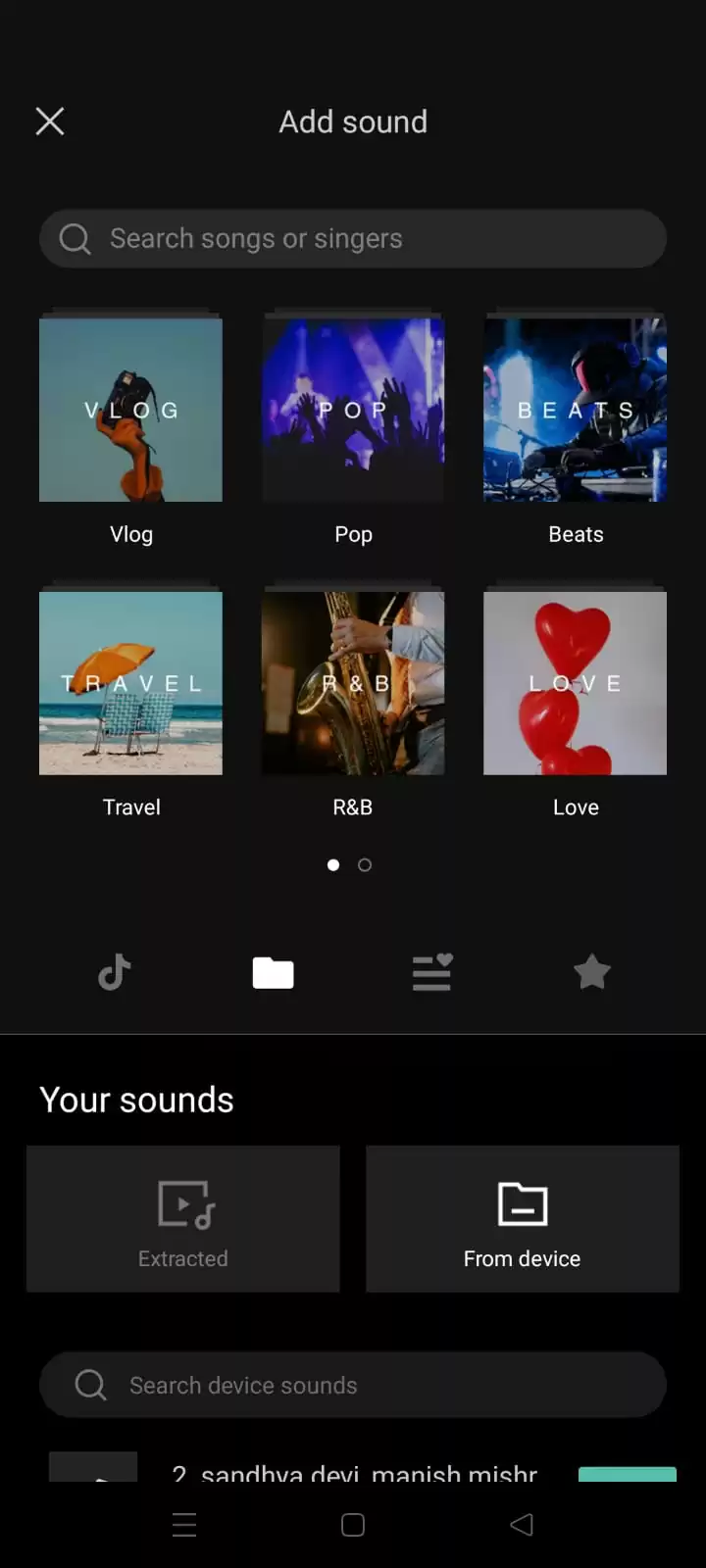Go to second page of categories
The height and width of the screenshot is (1568, 706).
pyautogui.click(x=365, y=864)
